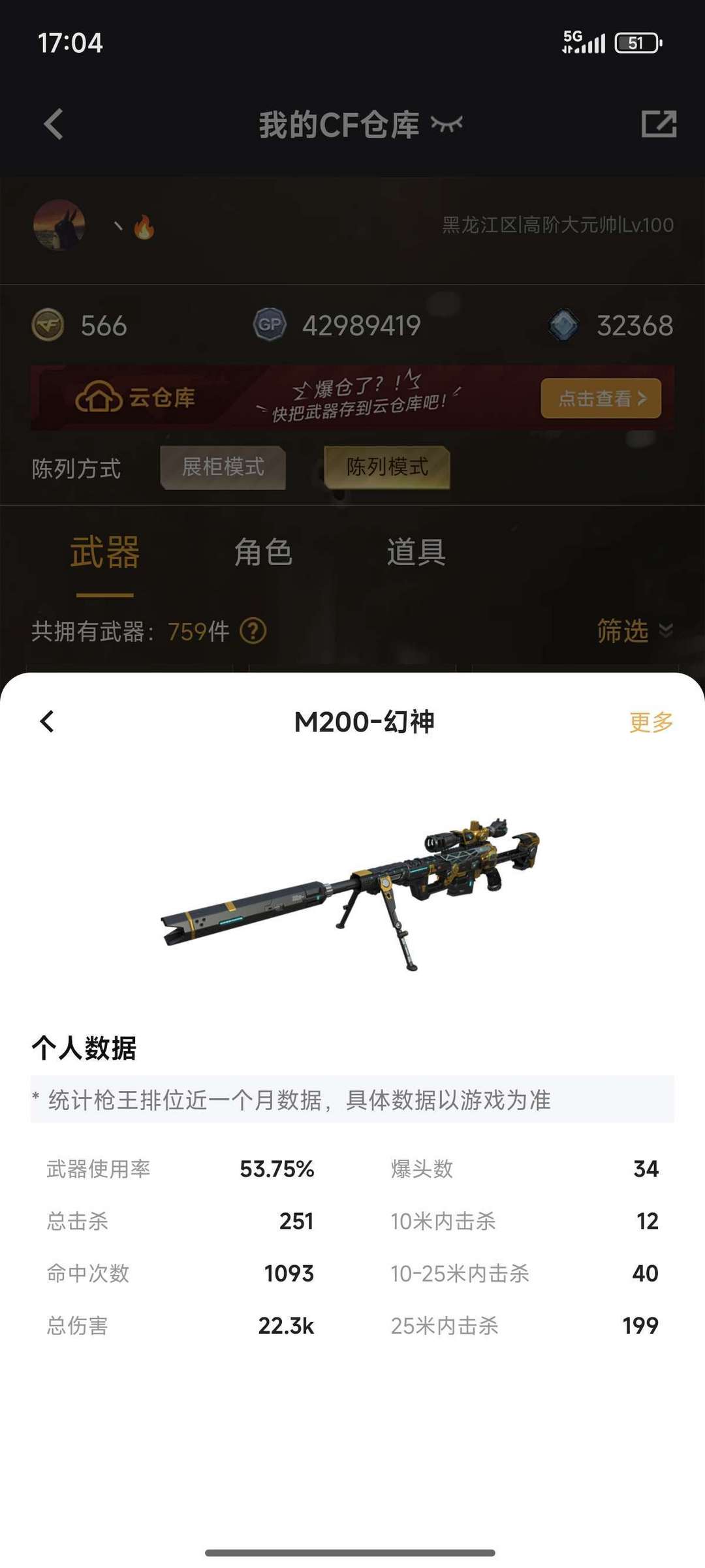Viewport: 705px width, 1568px height.
Task: Switch display to 展柜模式
Action: click(223, 468)
